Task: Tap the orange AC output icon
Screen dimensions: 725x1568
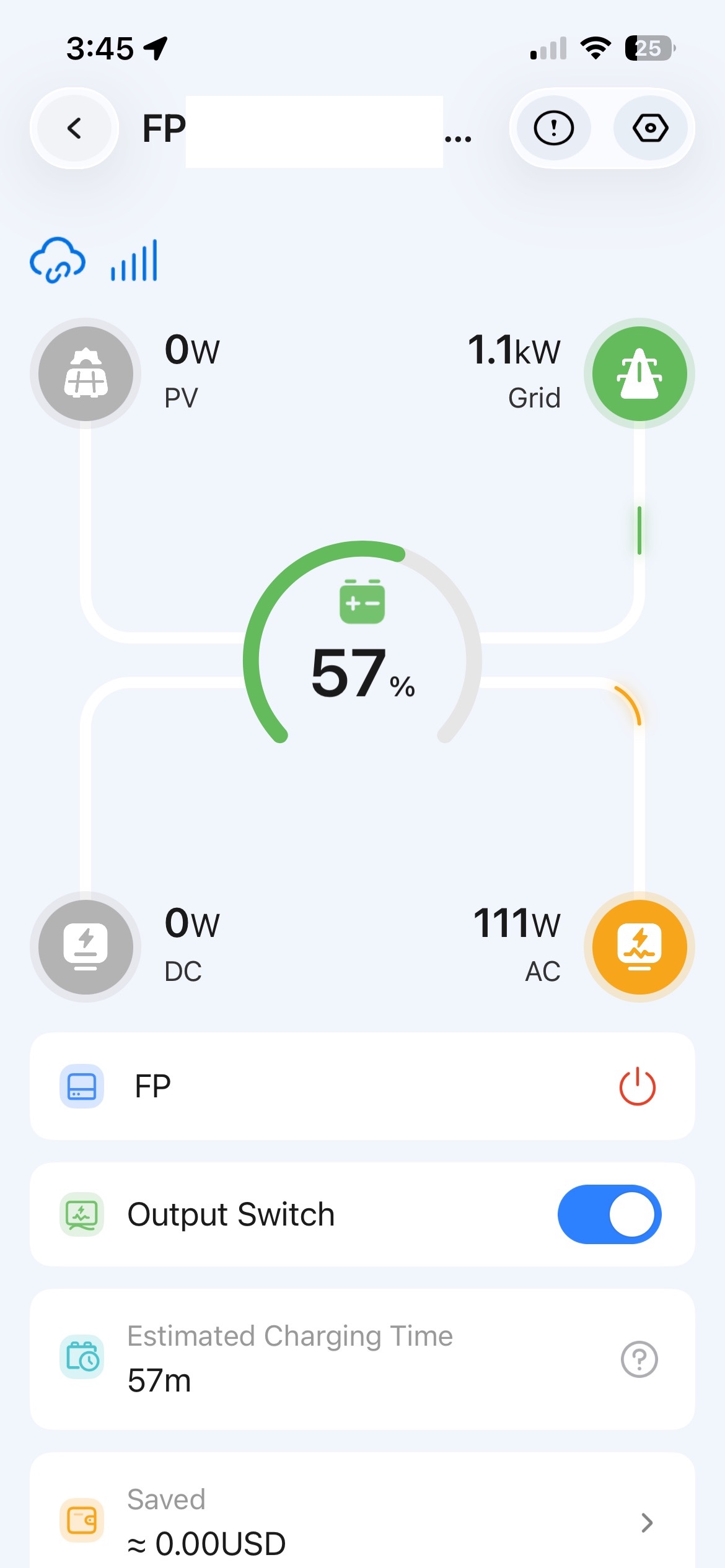Action: pyautogui.click(x=639, y=947)
